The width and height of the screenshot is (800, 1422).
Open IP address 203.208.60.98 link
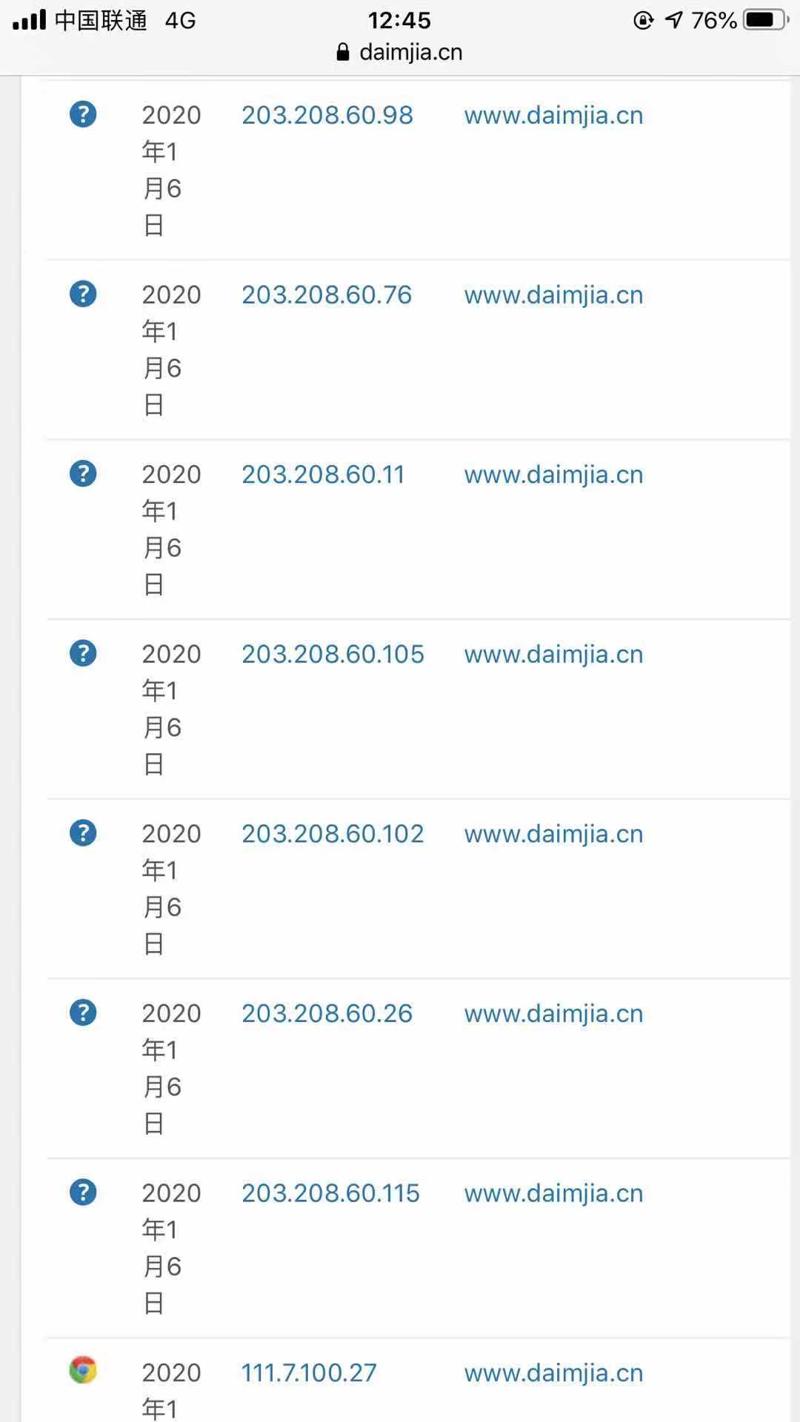pos(327,115)
